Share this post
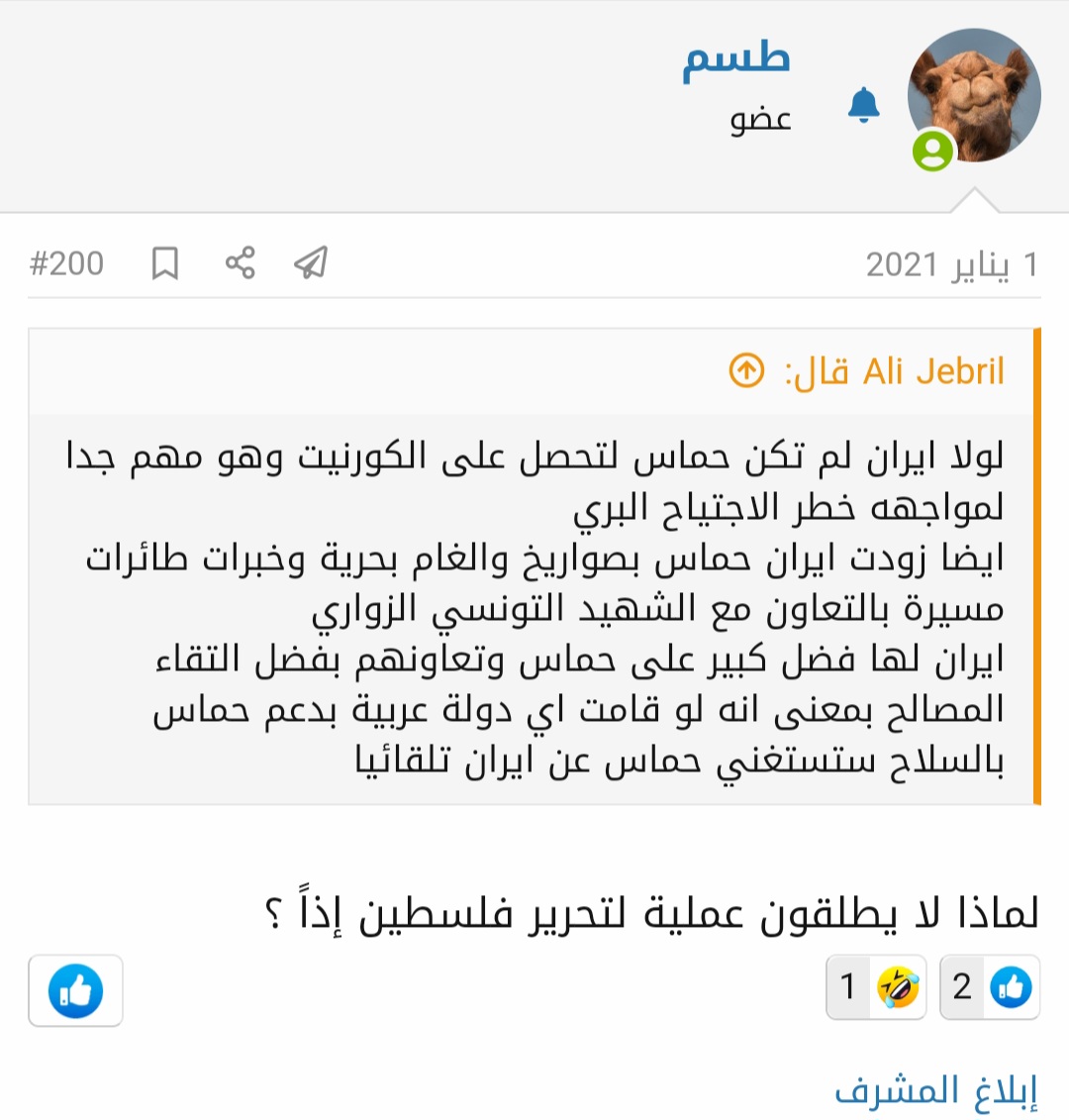Image resolution: width=1069 pixels, height=1120 pixels. [240, 263]
